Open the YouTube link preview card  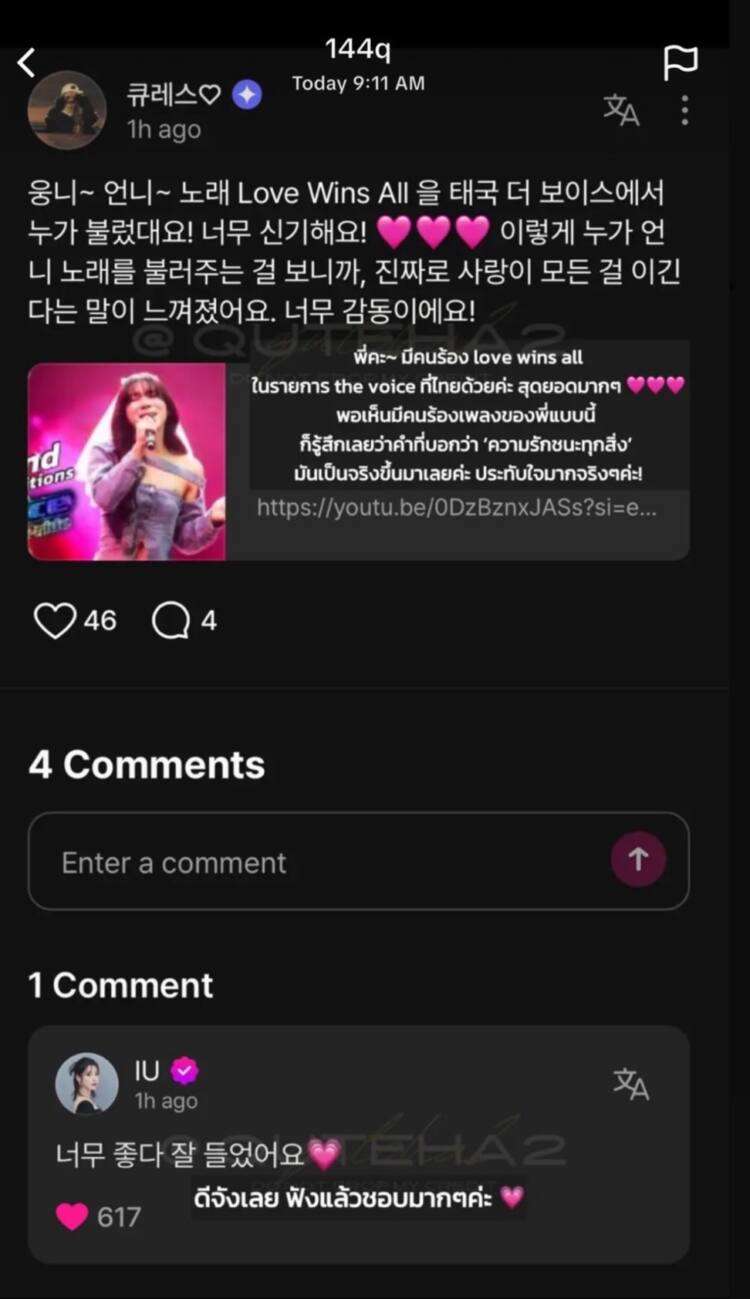click(358, 461)
